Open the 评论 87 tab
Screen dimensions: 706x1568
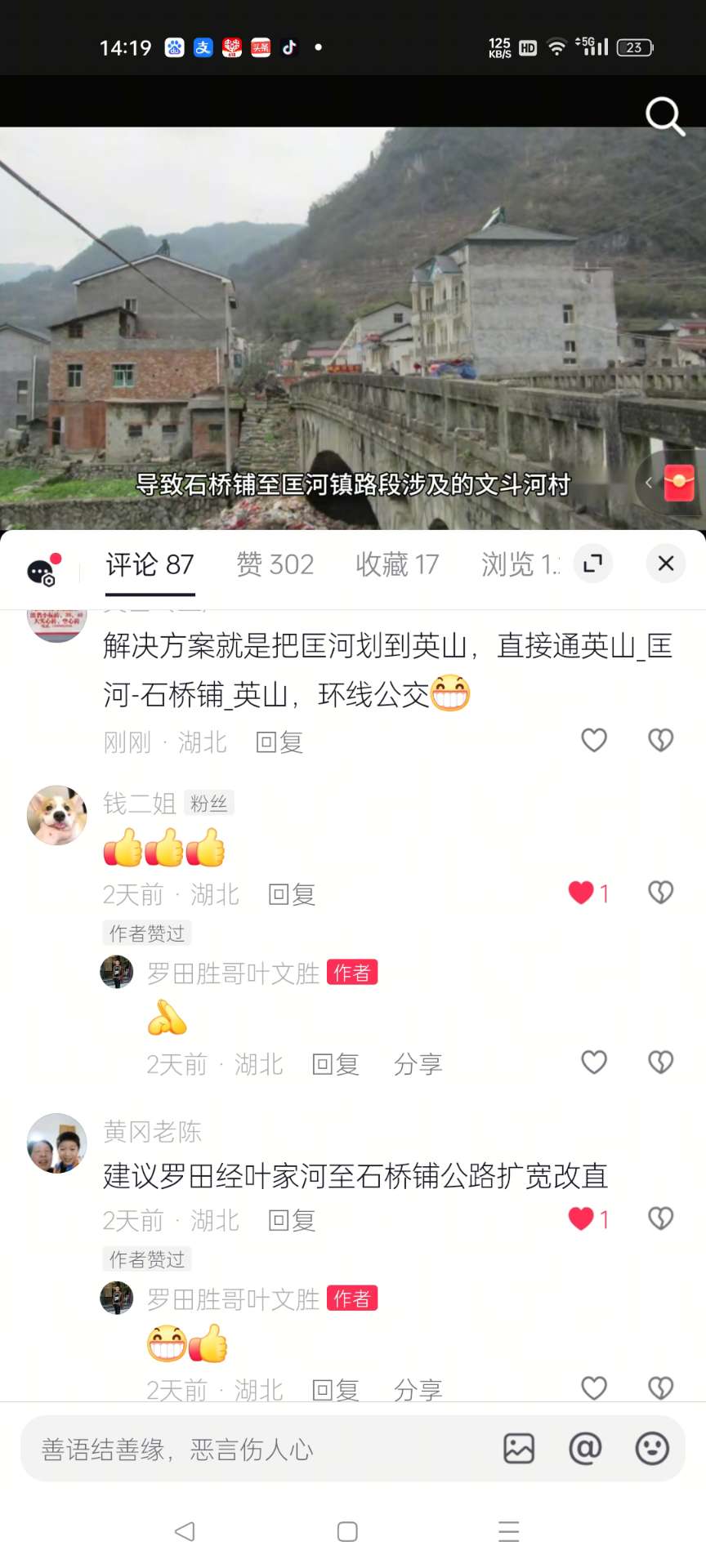click(x=150, y=564)
